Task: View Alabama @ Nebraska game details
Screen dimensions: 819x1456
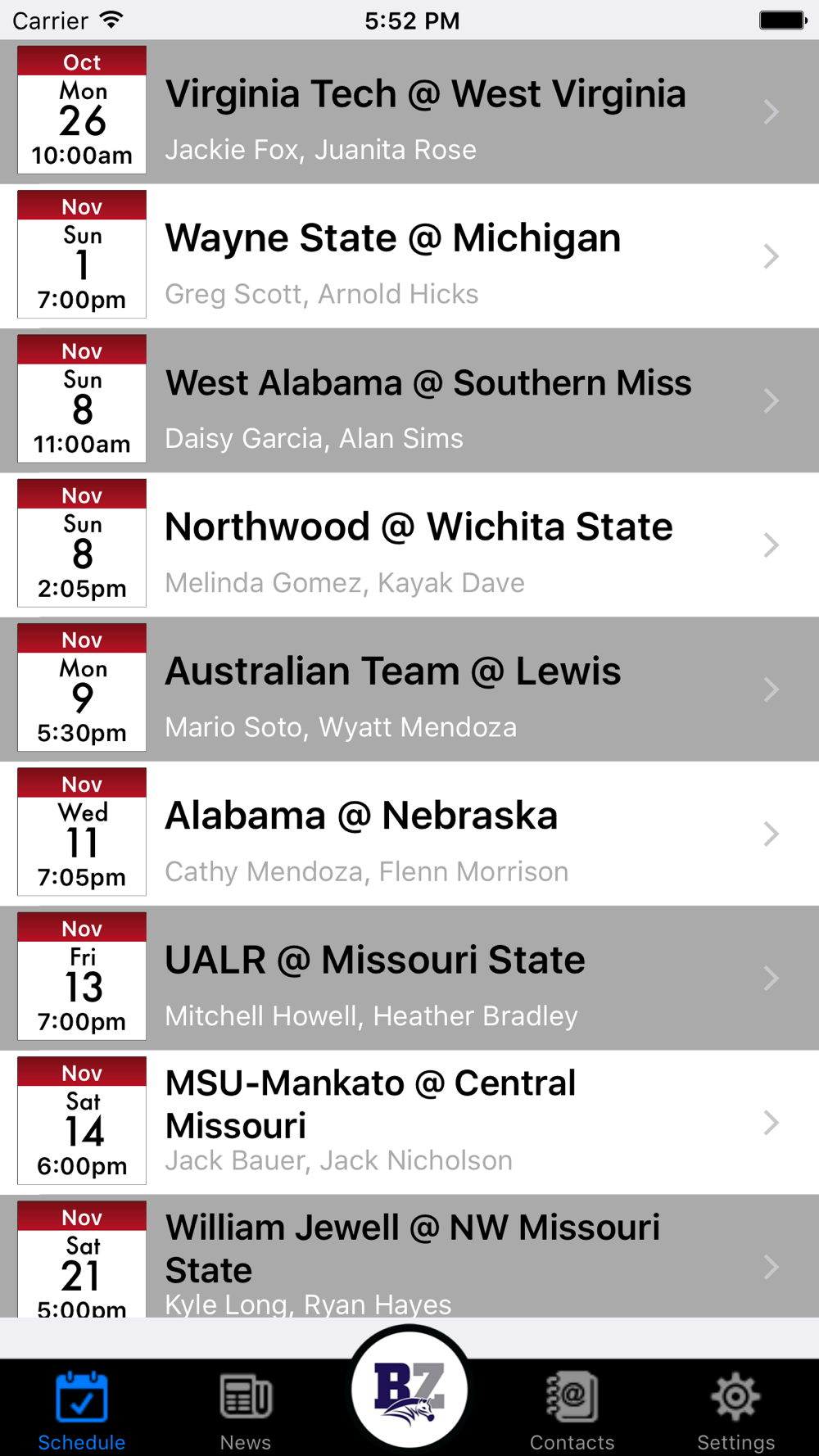Action: (x=409, y=834)
